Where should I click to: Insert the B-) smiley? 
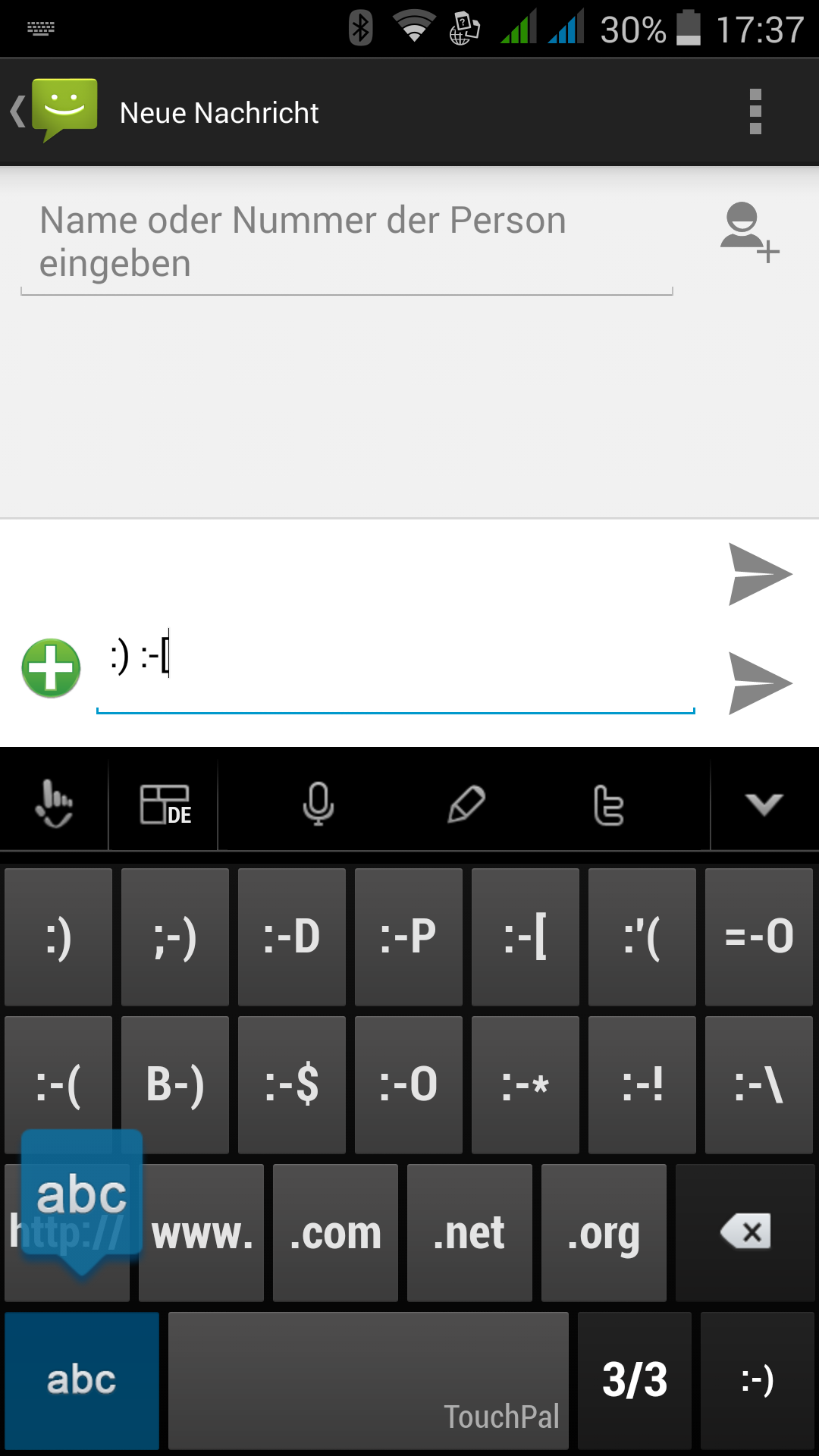(x=175, y=1084)
